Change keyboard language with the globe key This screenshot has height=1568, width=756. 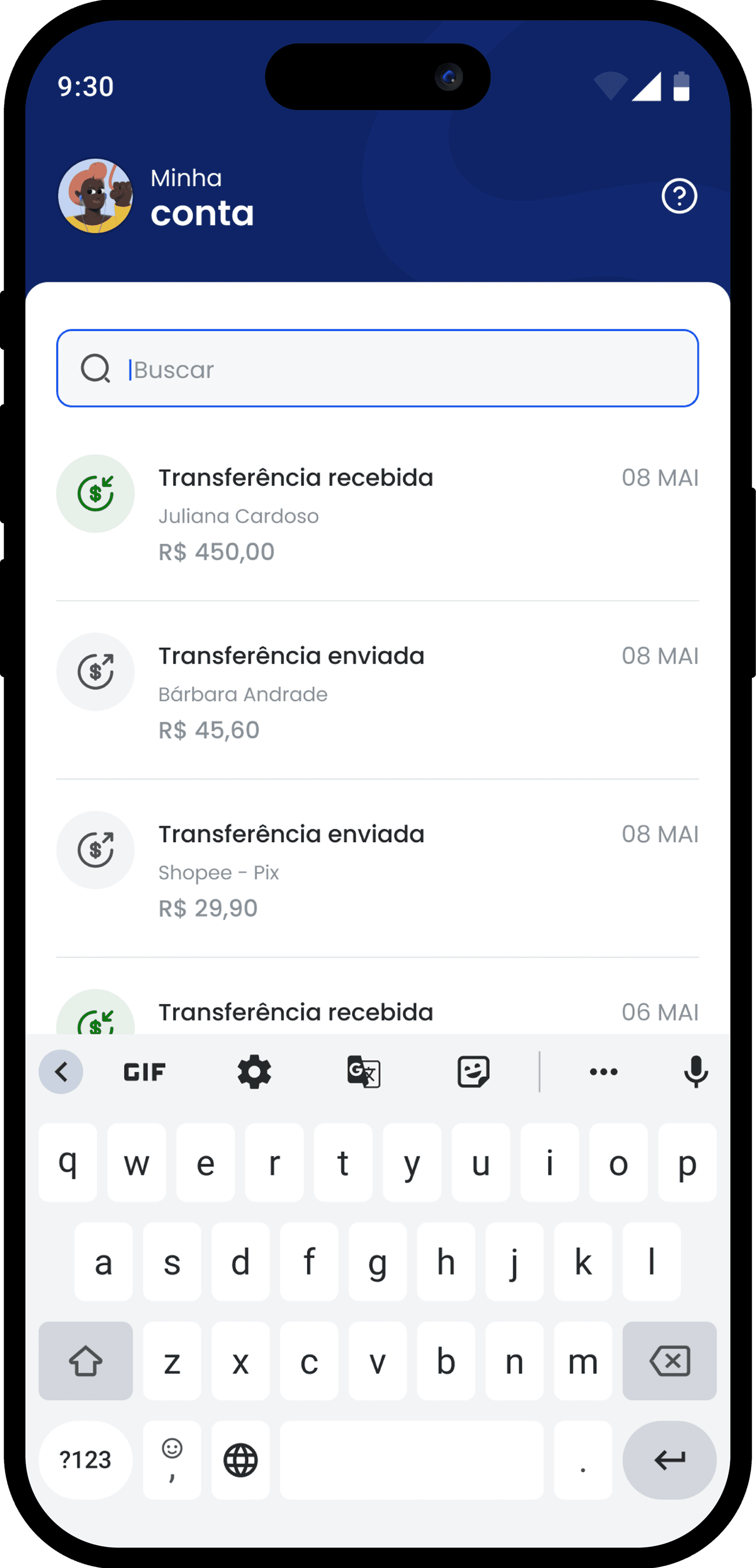click(240, 1460)
